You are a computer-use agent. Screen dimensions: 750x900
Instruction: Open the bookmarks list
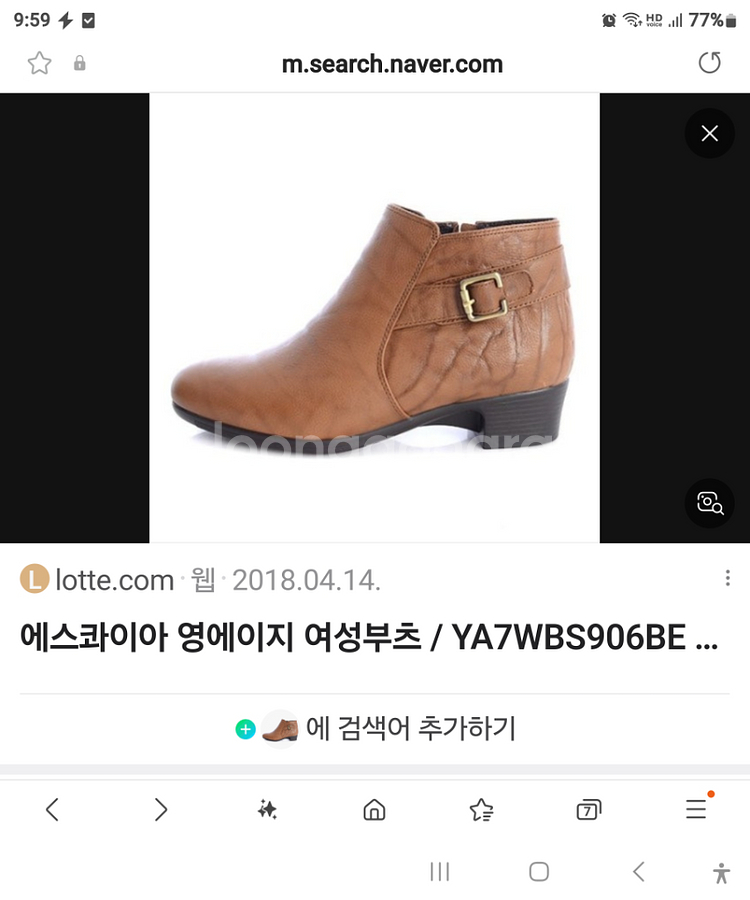pyautogui.click(x=481, y=810)
